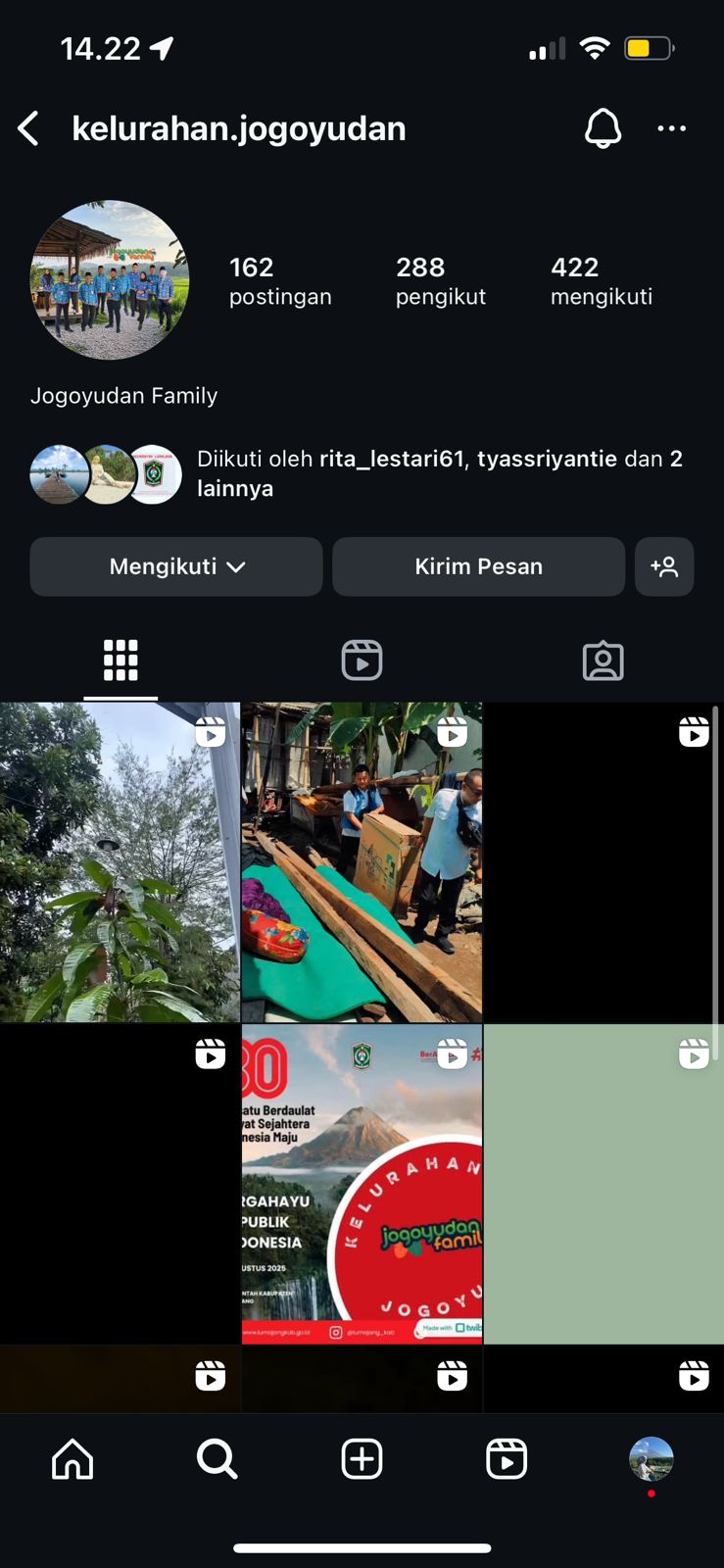Switch to the Reels tab on profile

[362, 661]
